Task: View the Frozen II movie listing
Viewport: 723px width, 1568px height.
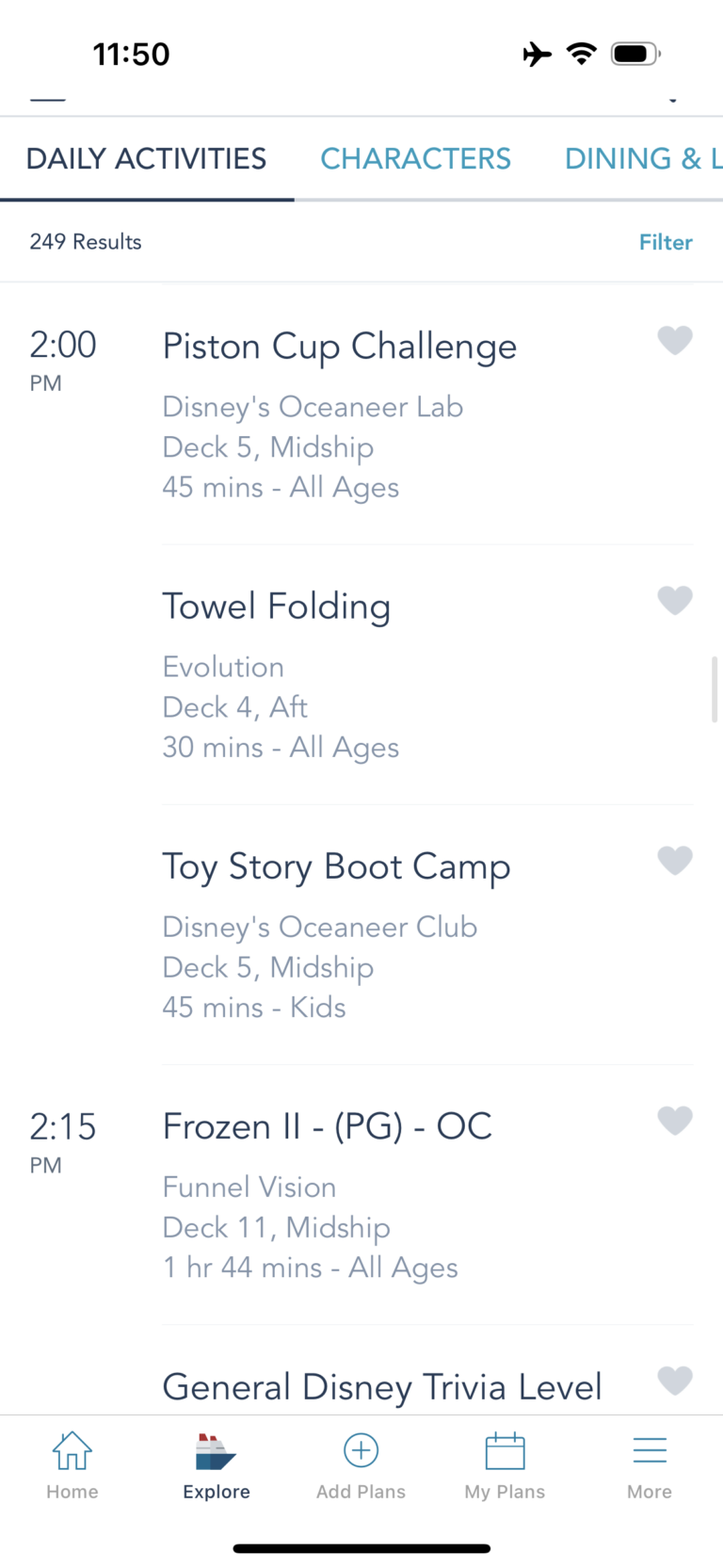Action: (x=327, y=1125)
